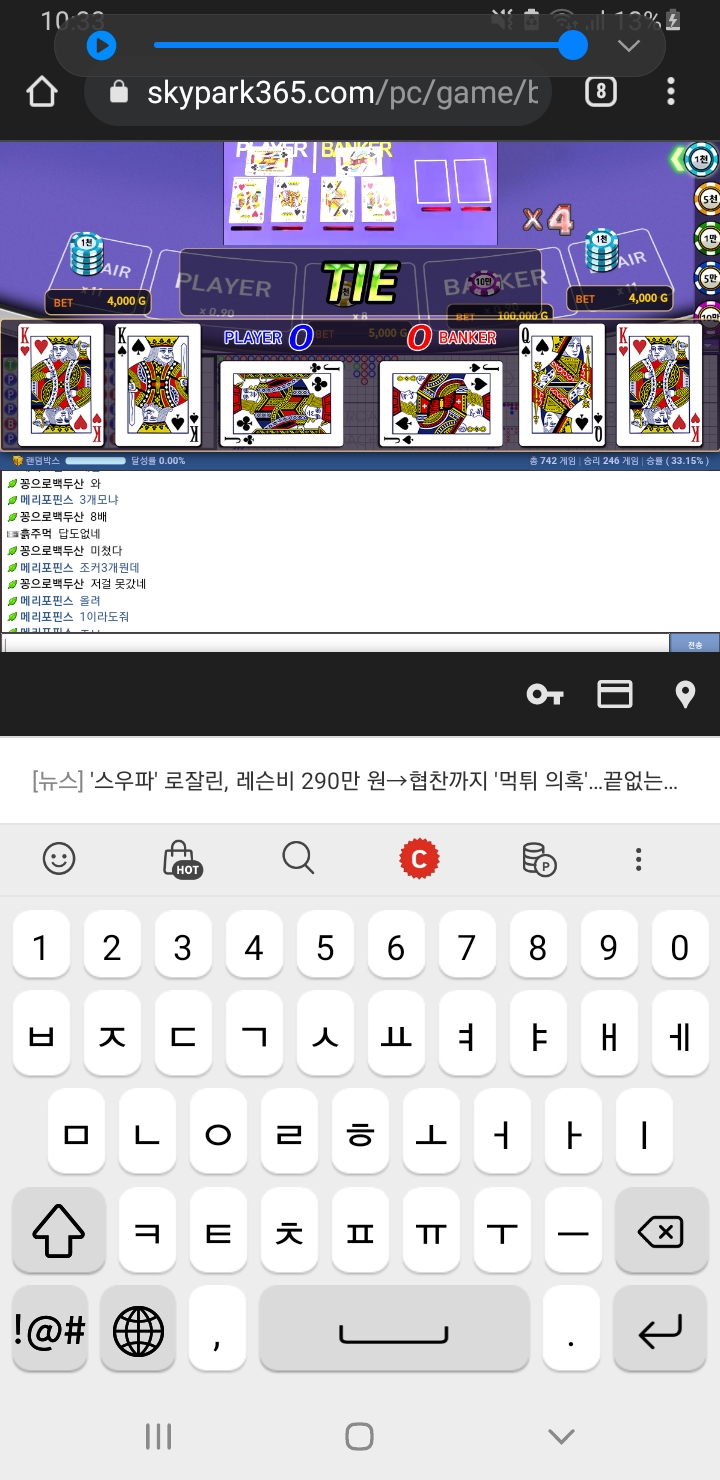The width and height of the screenshot is (720, 1480).
Task: Tap the backspace key
Action: click(x=659, y=1232)
